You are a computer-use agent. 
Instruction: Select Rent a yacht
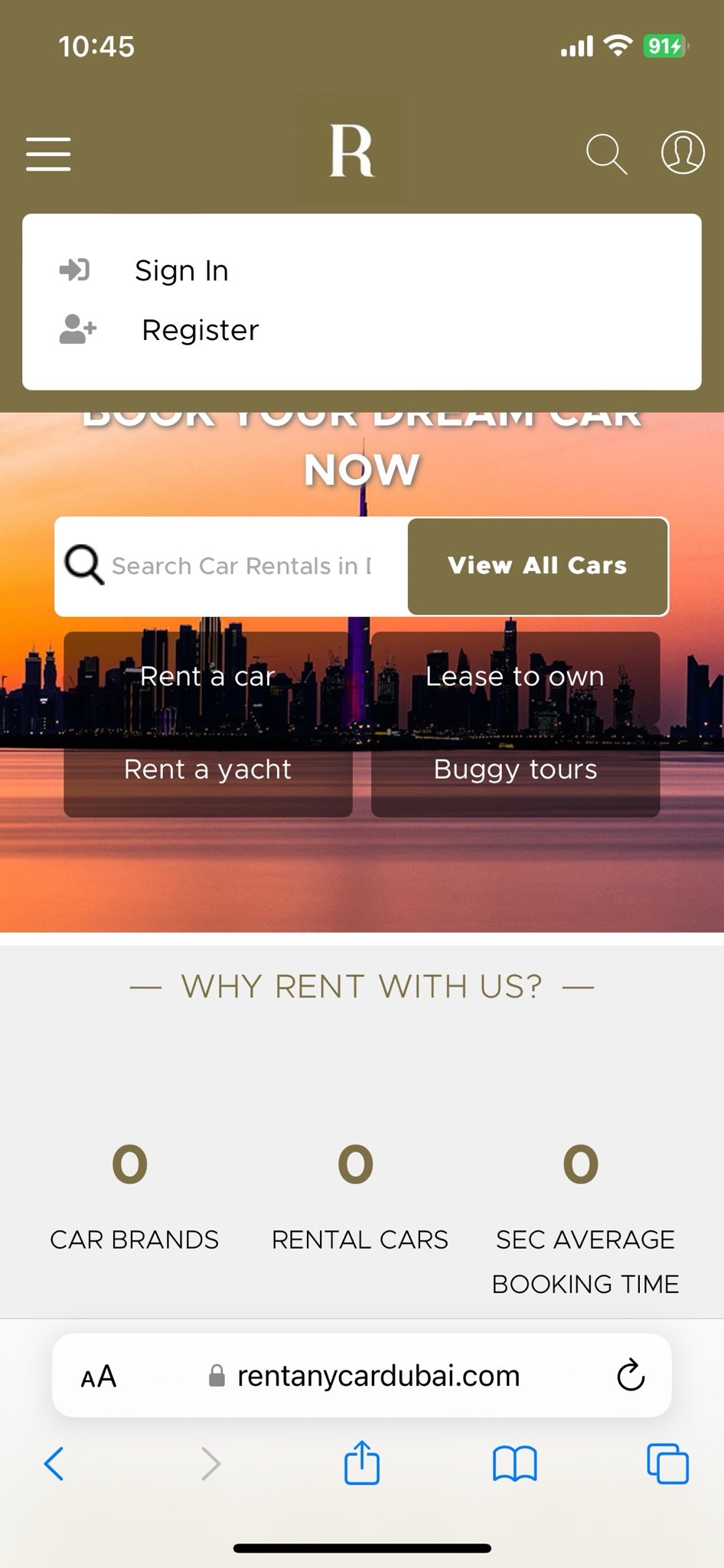(x=207, y=769)
